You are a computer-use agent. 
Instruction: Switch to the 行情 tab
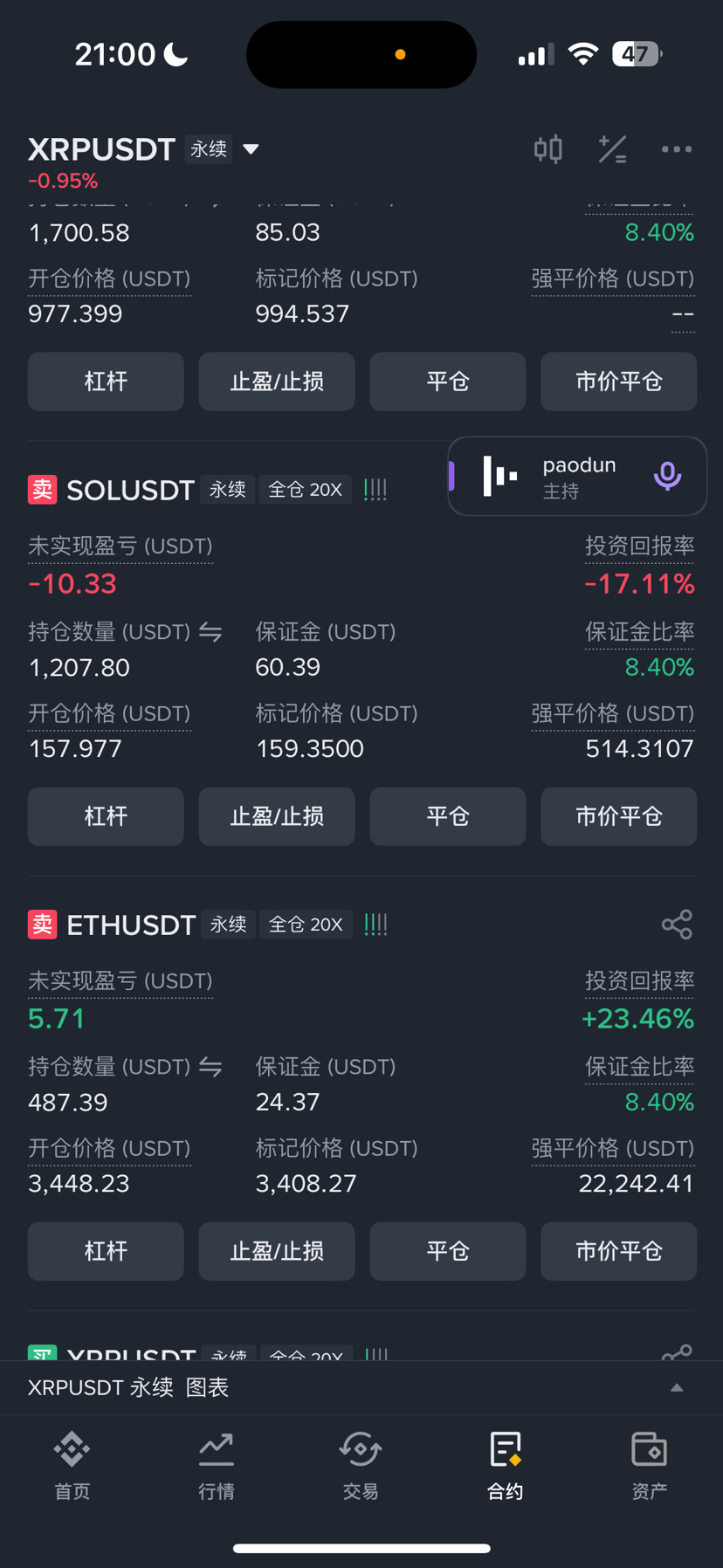tap(216, 1466)
